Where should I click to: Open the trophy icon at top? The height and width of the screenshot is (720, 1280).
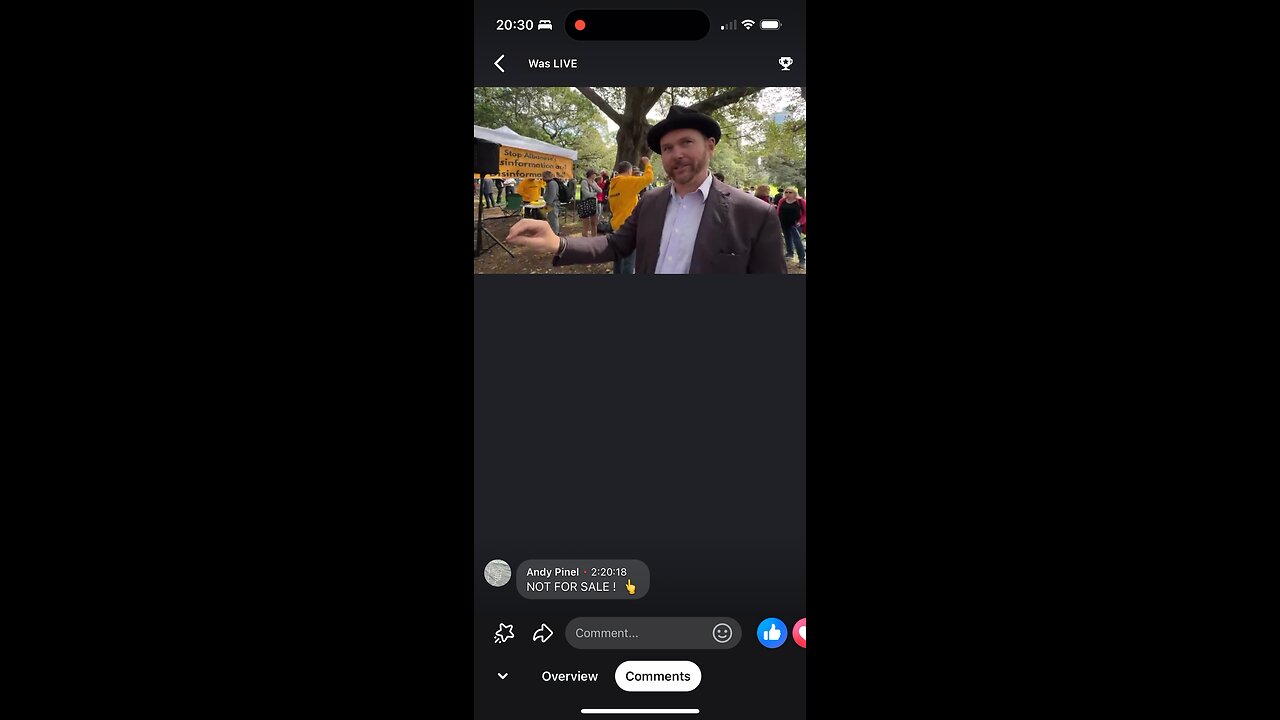point(785,63)
